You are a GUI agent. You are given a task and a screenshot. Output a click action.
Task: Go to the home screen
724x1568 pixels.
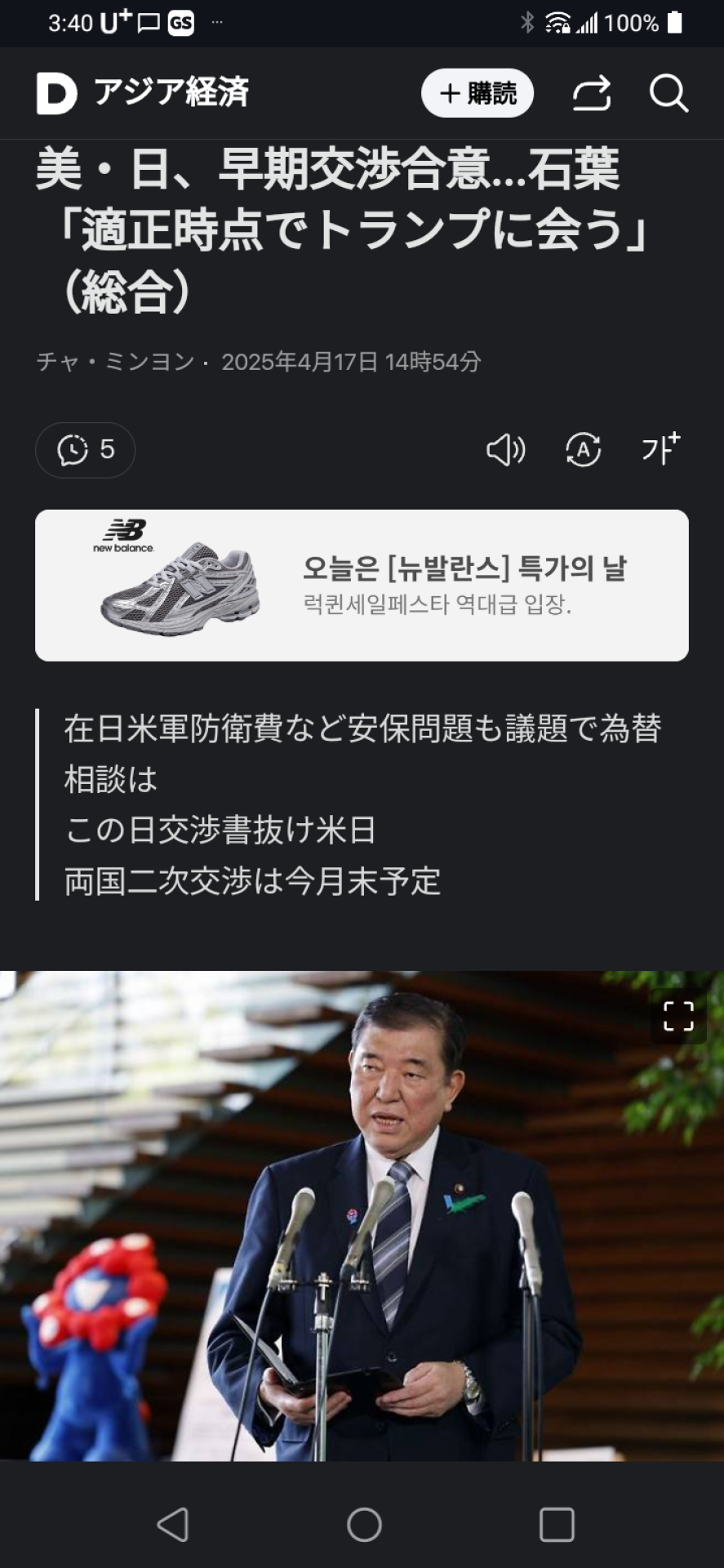click(x=364, y=1525)
